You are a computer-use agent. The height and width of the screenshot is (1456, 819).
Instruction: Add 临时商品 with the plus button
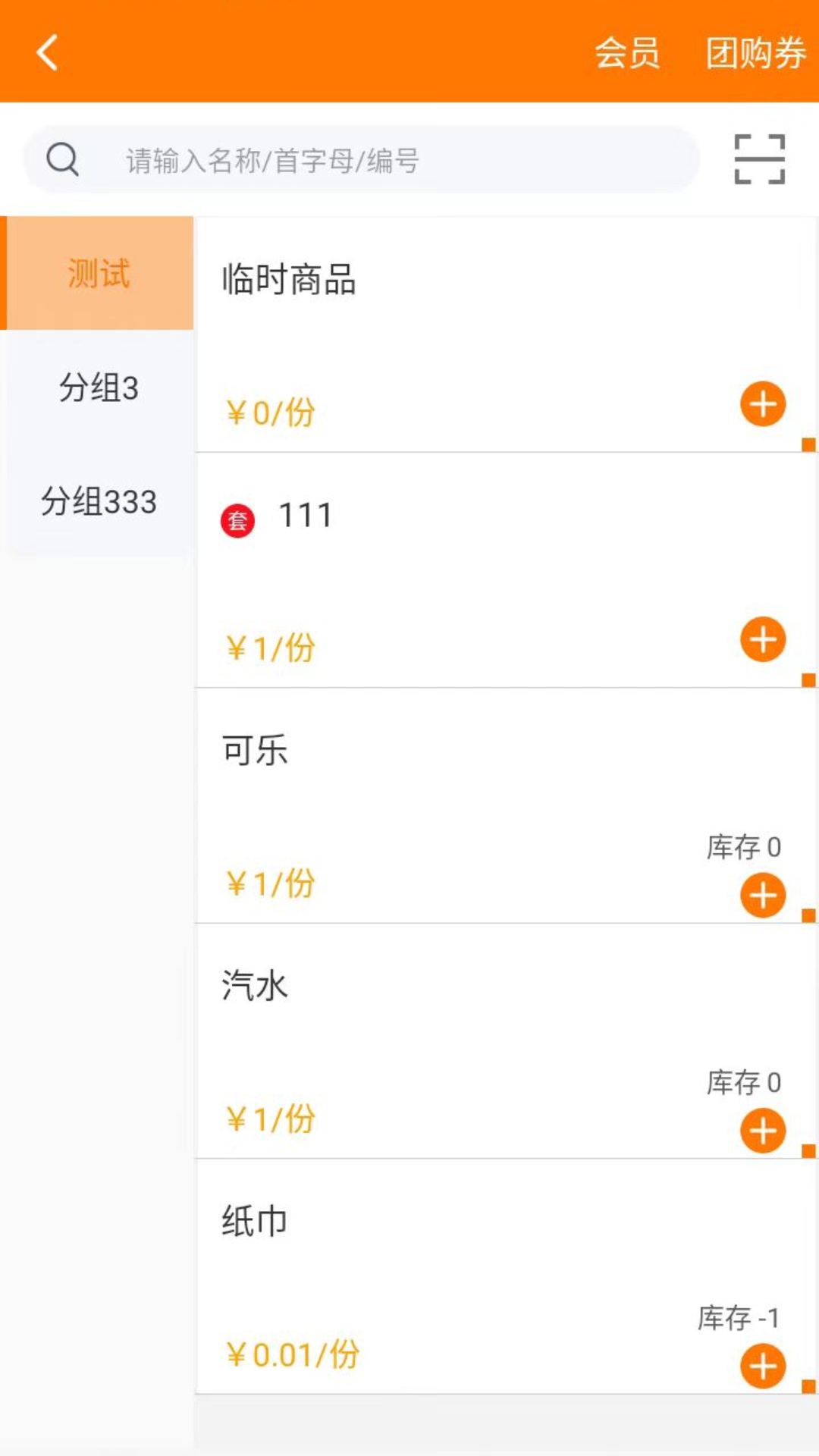point(762,404)
